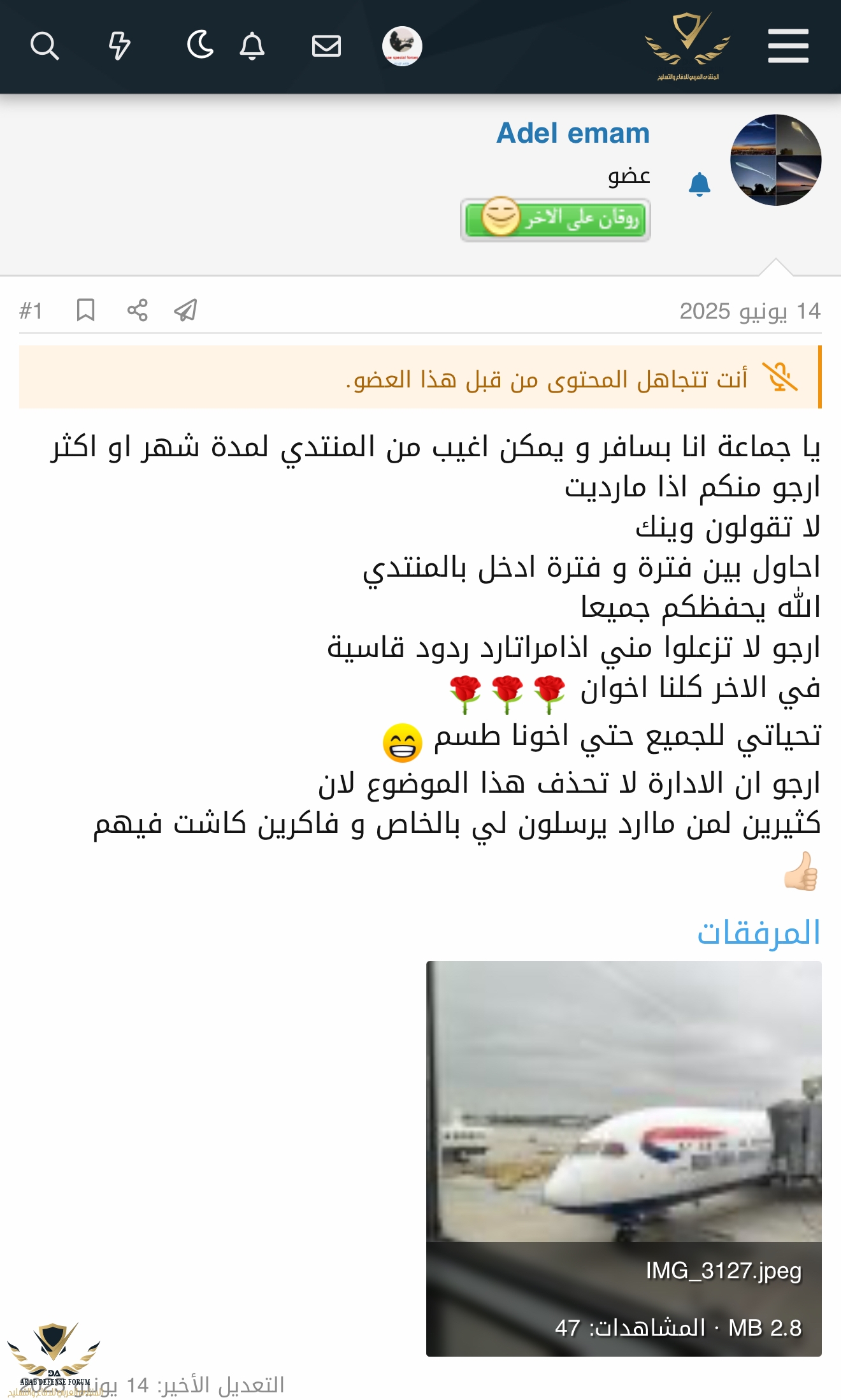841x1400 pixels.
Task: Open the search icon in the header
Action: 45,47
